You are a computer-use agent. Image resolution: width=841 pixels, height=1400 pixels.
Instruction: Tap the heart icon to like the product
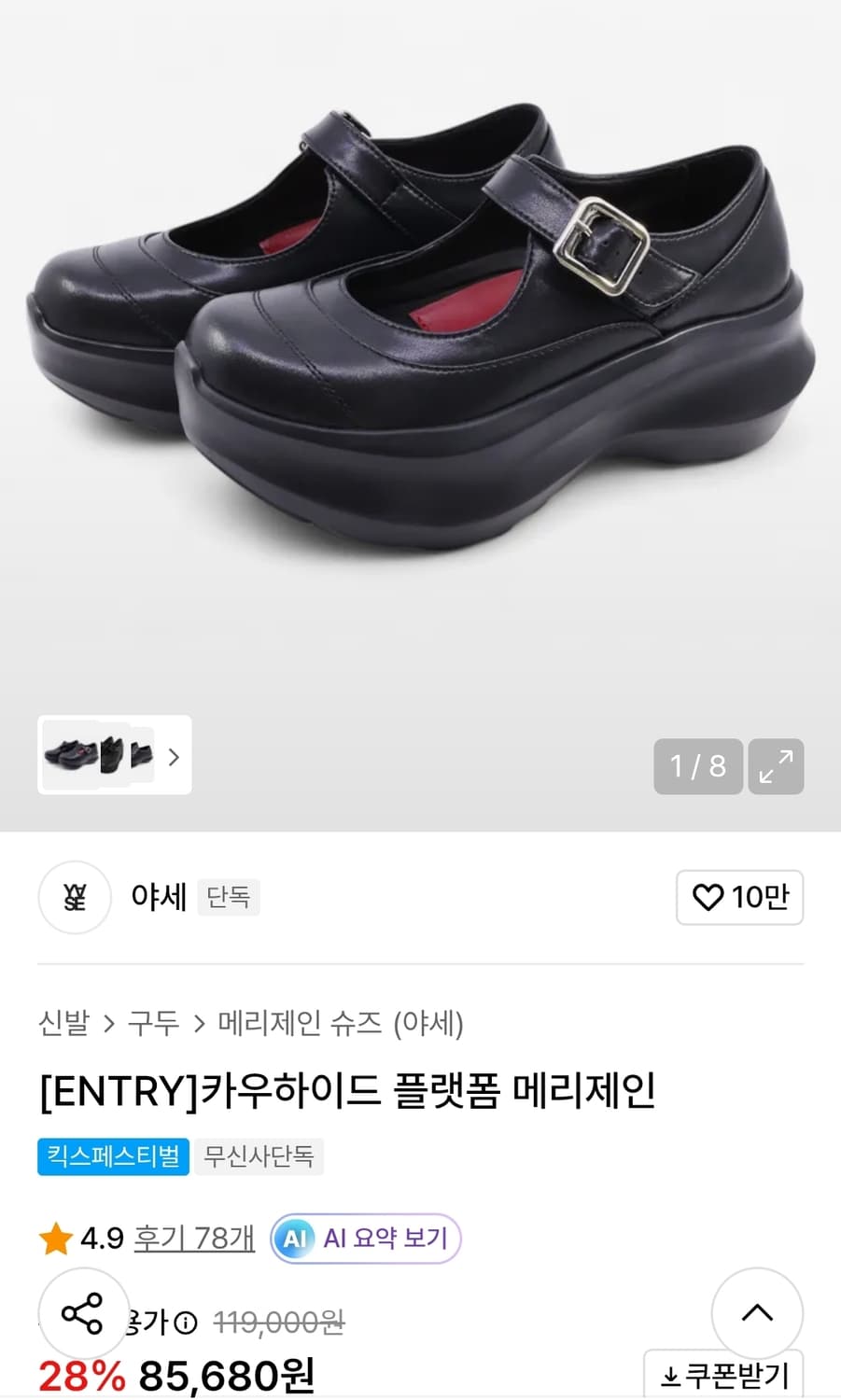click(x=709, y=898)
